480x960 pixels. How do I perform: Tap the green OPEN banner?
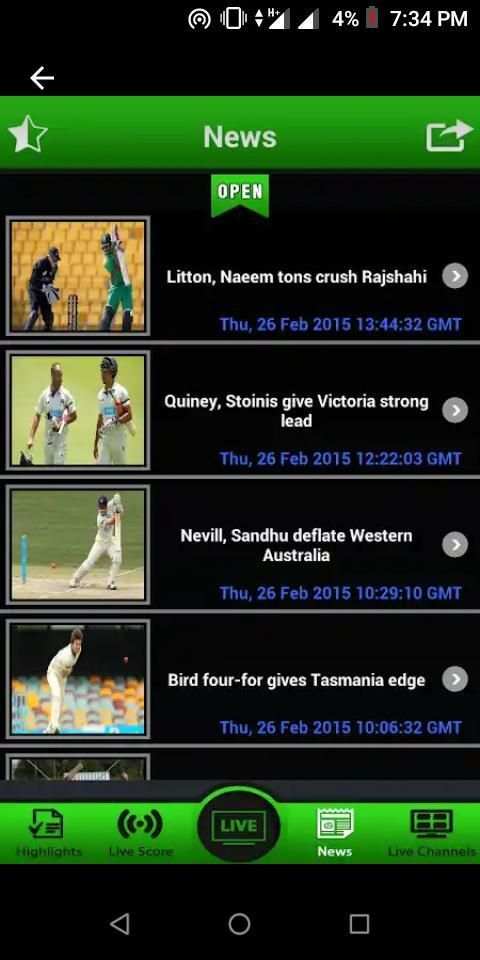pos(240,195)
